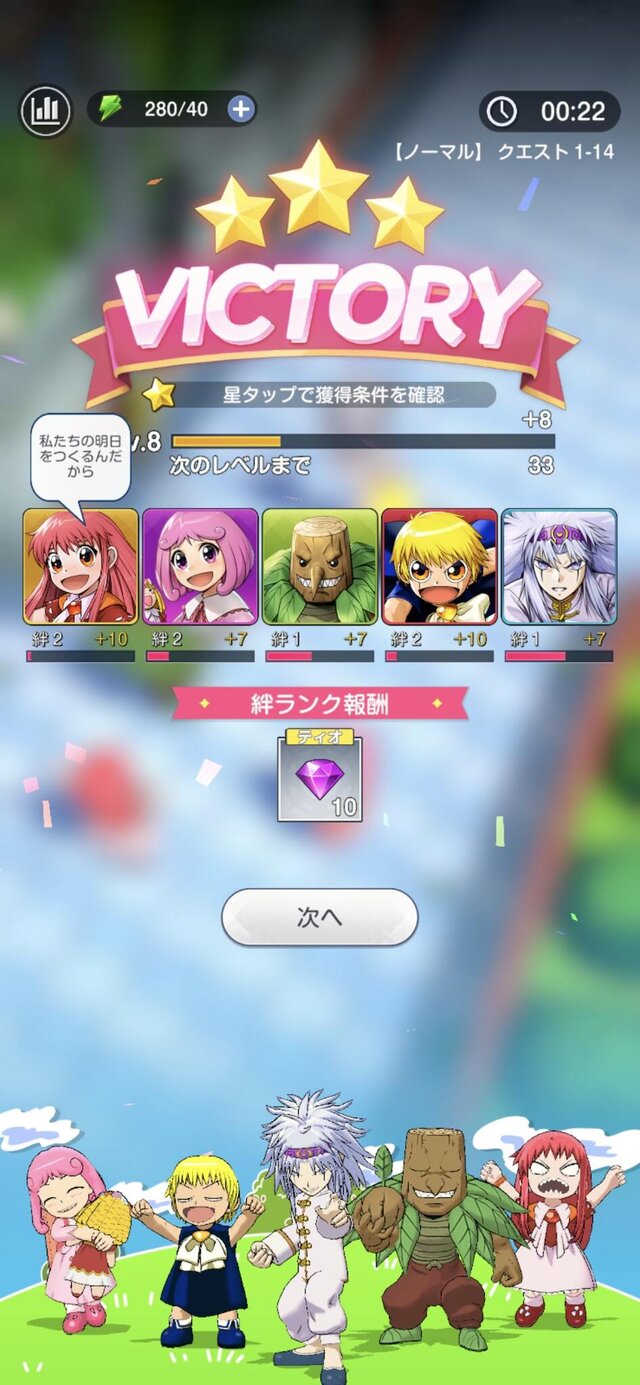Add stamina with the plus button
640x1385 pixels.
pos(240,109)
